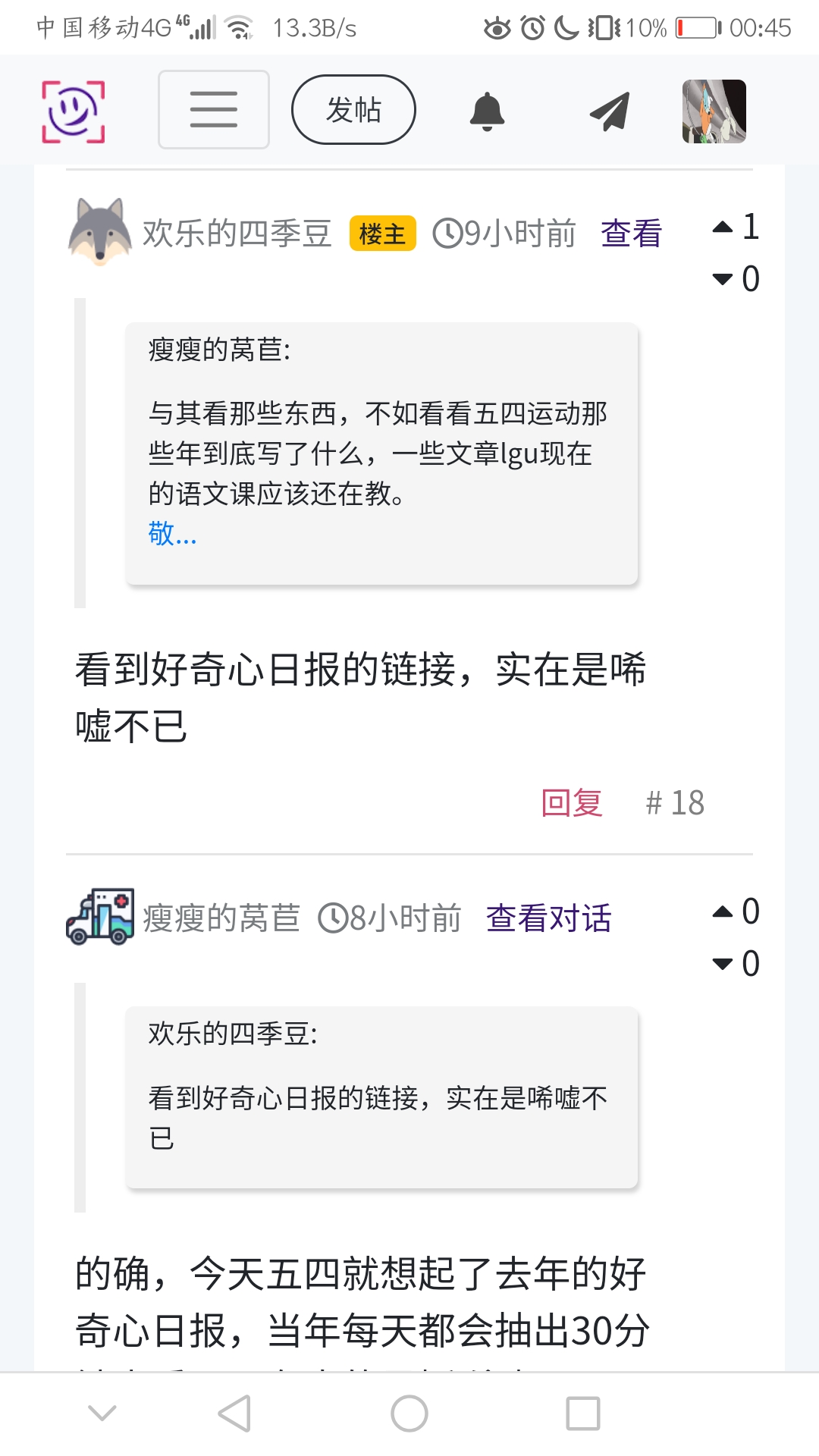Open private messages paper plane icon

(x=610, y=111)
